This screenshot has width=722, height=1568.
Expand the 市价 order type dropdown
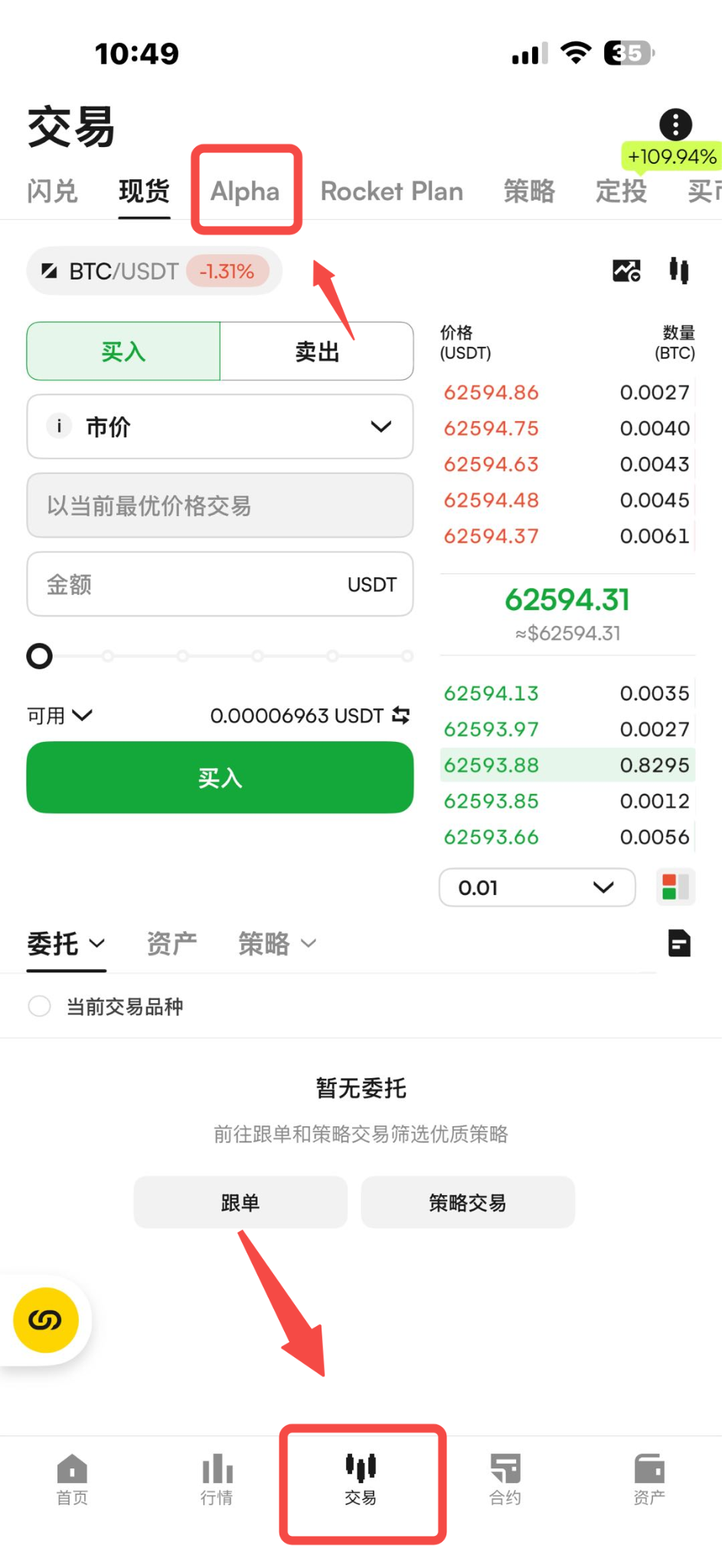coord(220,426)
